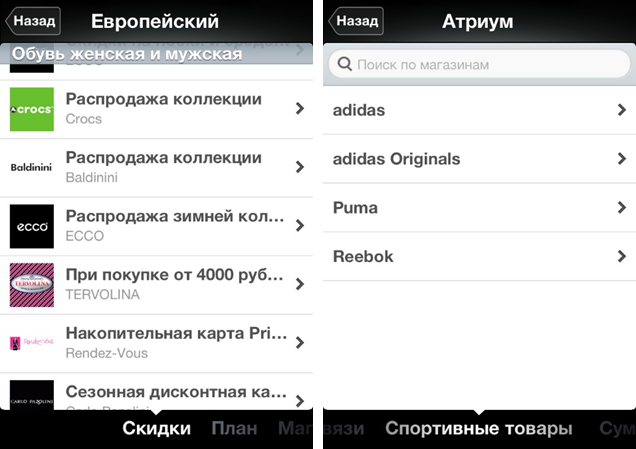
Task: View the ECCO winter collection sale
Action: click(x=160, y=225)
